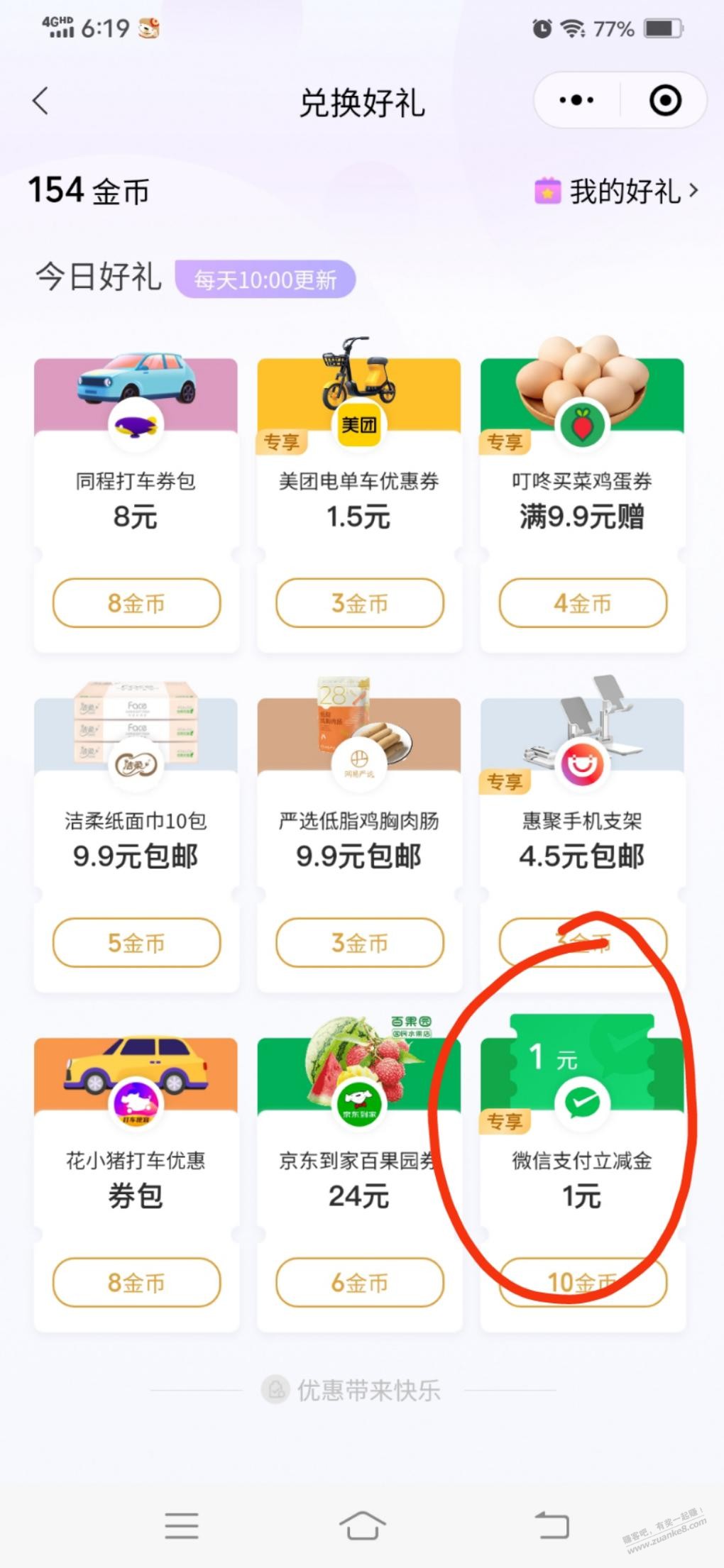Image resolution: width=724 pixels, height=1568 pixels.
Task: Redeem 微信支付立减金 for 10金币
Action: tap(583, 1283)
